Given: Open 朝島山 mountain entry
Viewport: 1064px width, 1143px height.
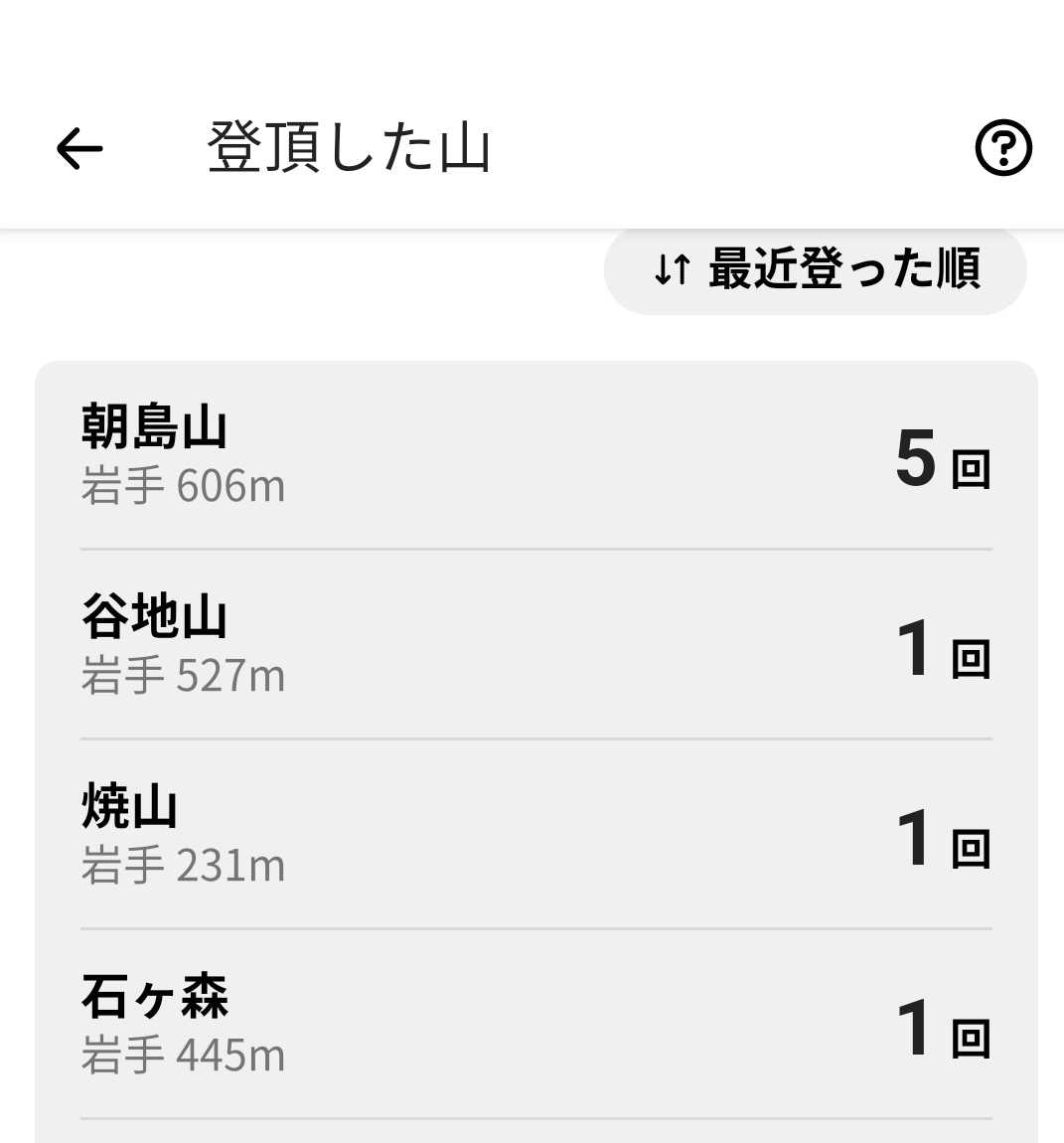Looking at the screenshot, I should (536, 455).
